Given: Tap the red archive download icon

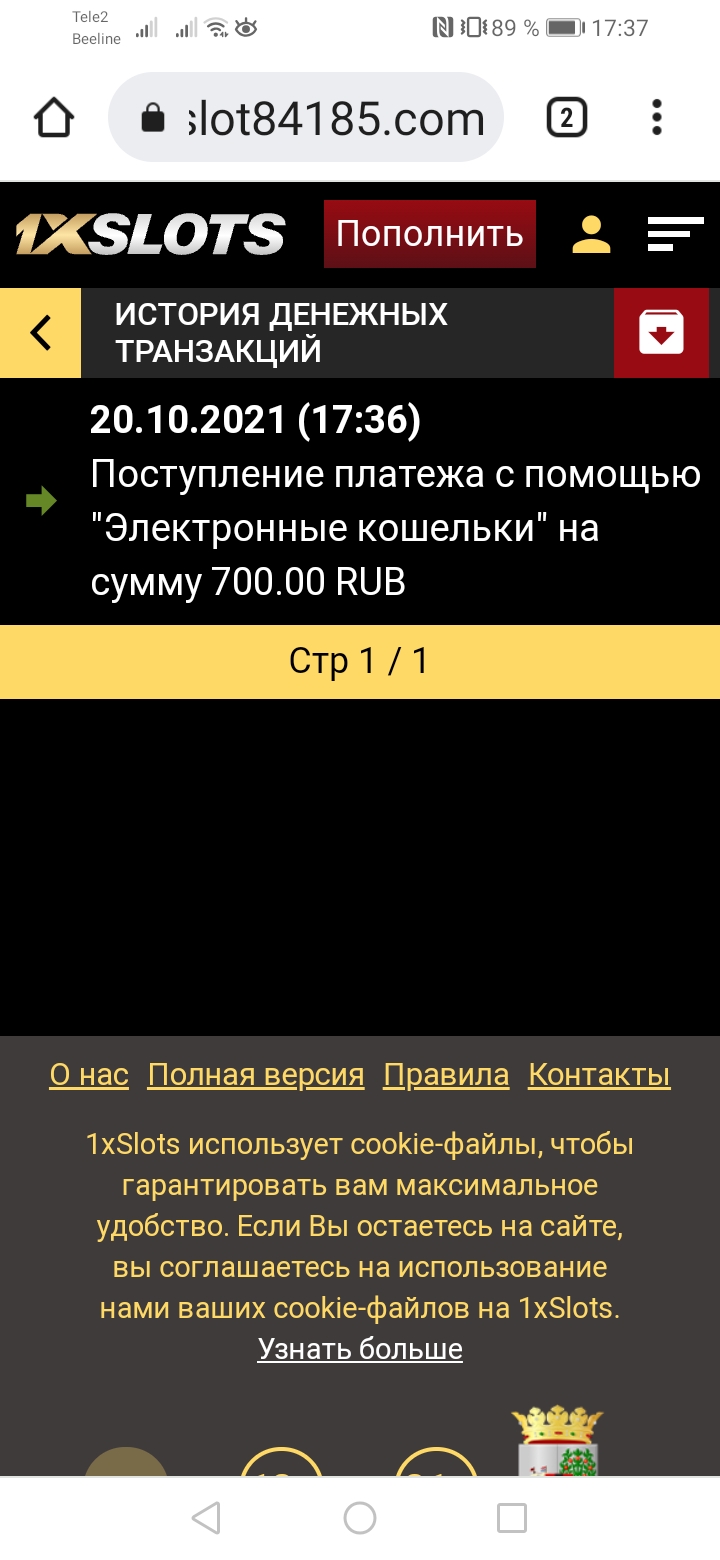Looking at the screenshot, I should point(661,333).
